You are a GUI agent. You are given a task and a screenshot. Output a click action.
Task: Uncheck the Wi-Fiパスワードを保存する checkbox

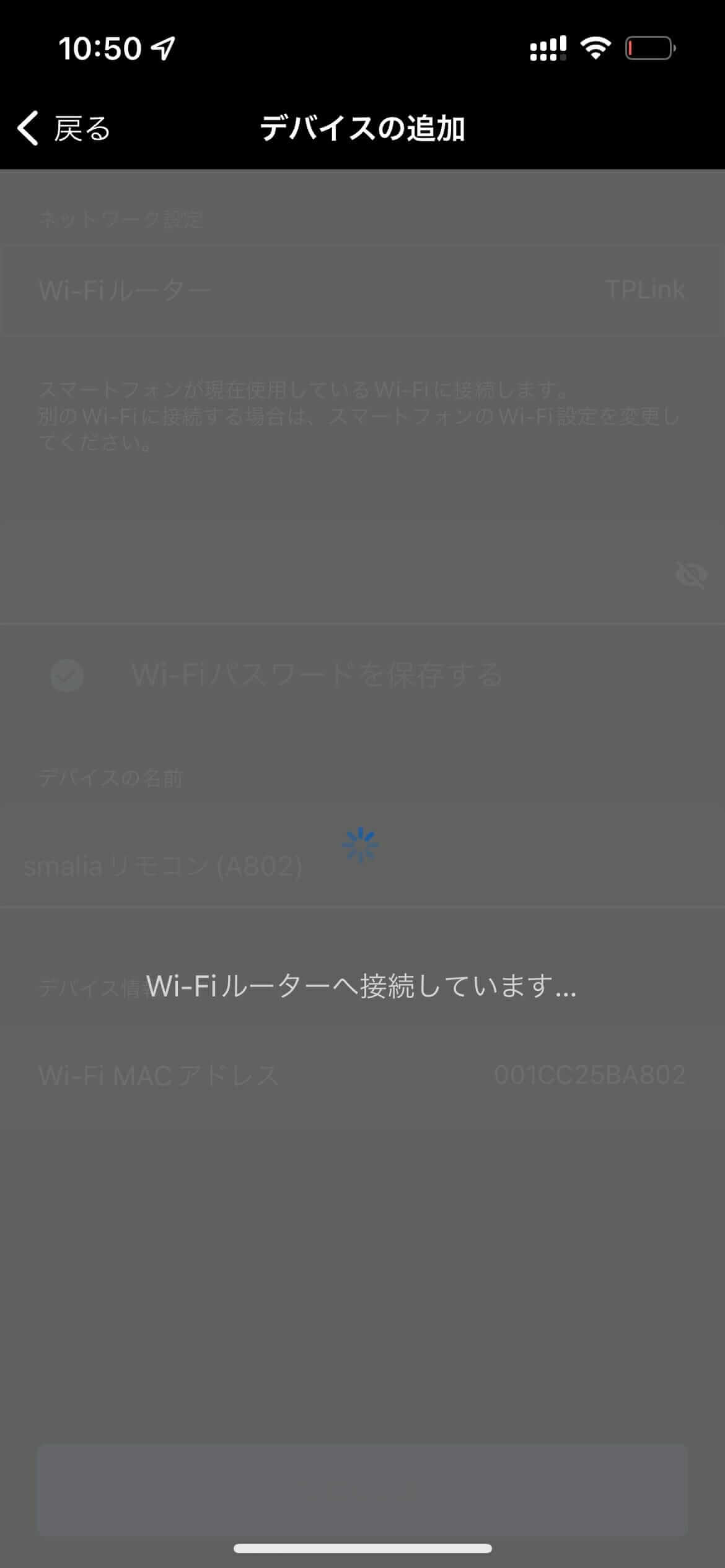click(x=67, y=675)
